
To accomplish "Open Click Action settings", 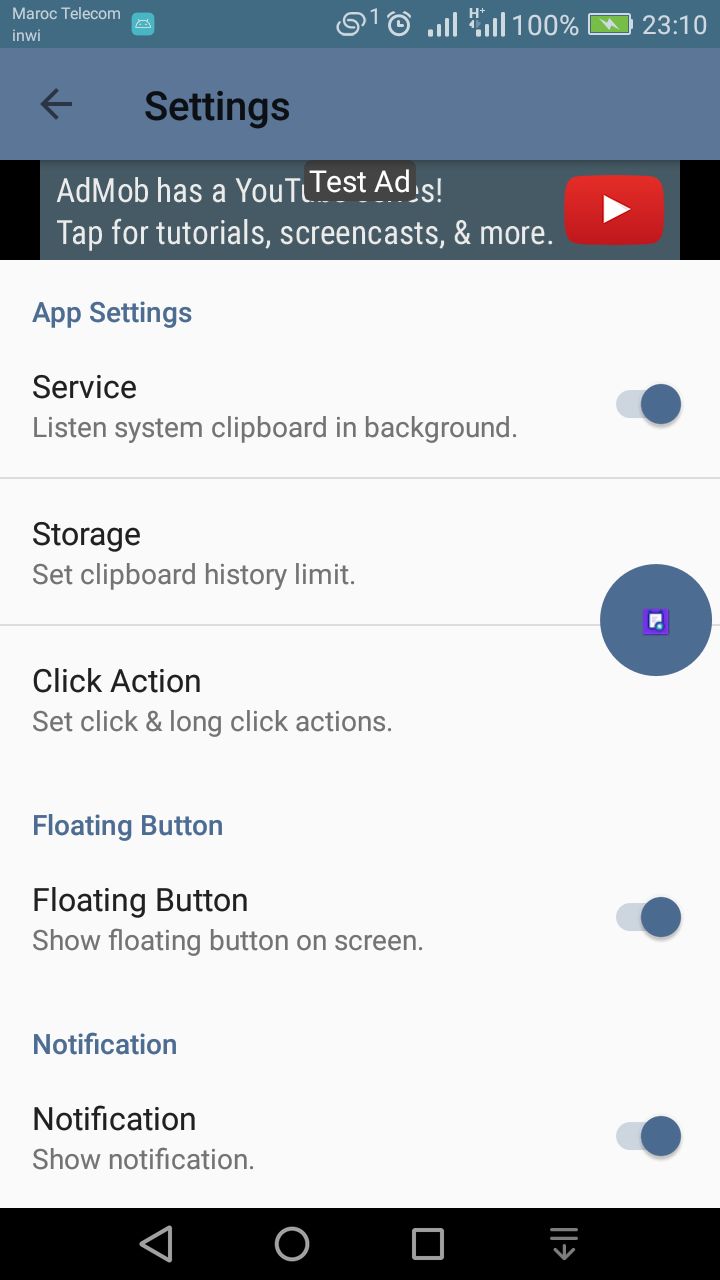I will coord(360,699).
